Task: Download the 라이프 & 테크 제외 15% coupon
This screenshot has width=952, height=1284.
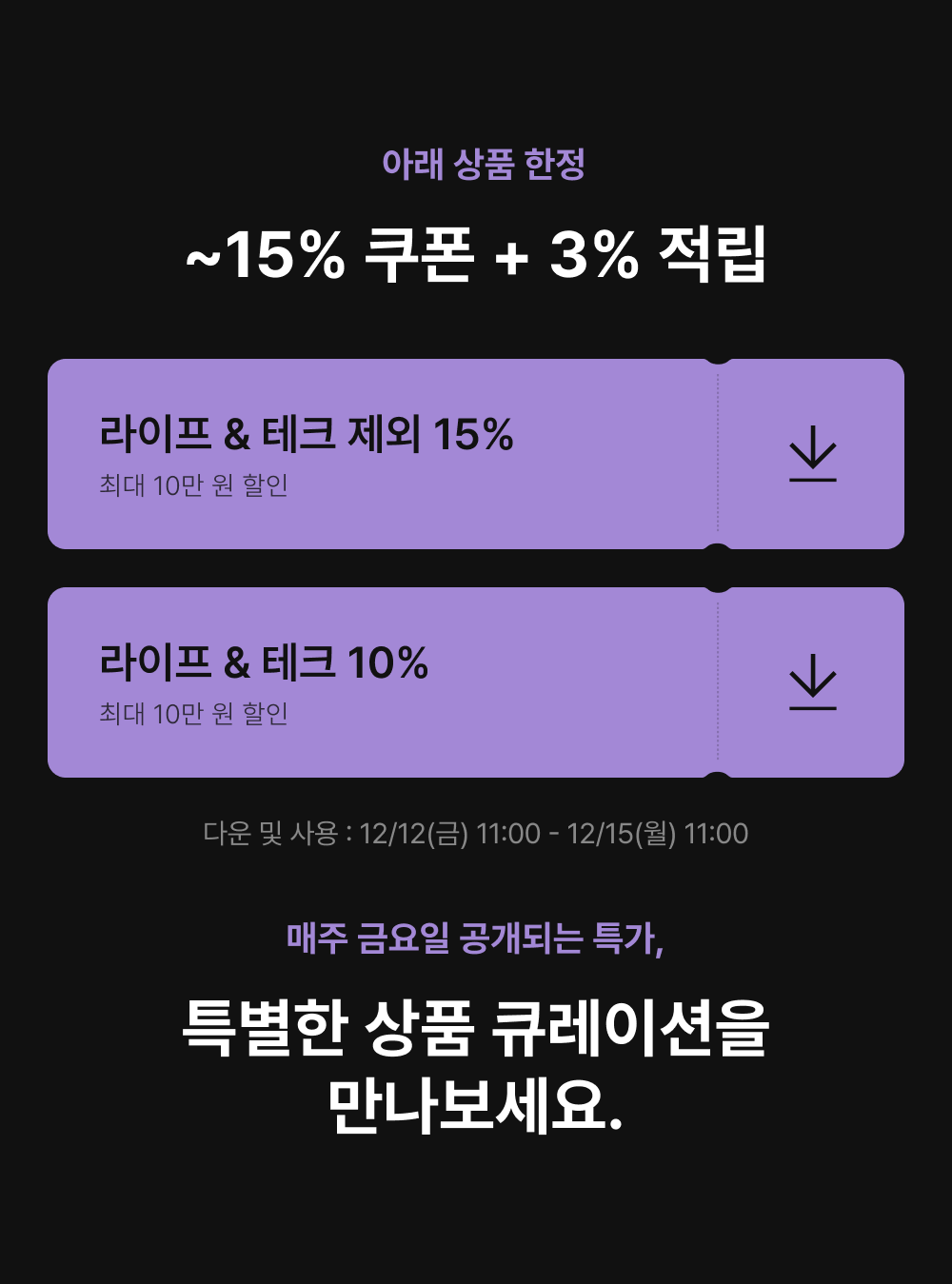Action: 813,454
